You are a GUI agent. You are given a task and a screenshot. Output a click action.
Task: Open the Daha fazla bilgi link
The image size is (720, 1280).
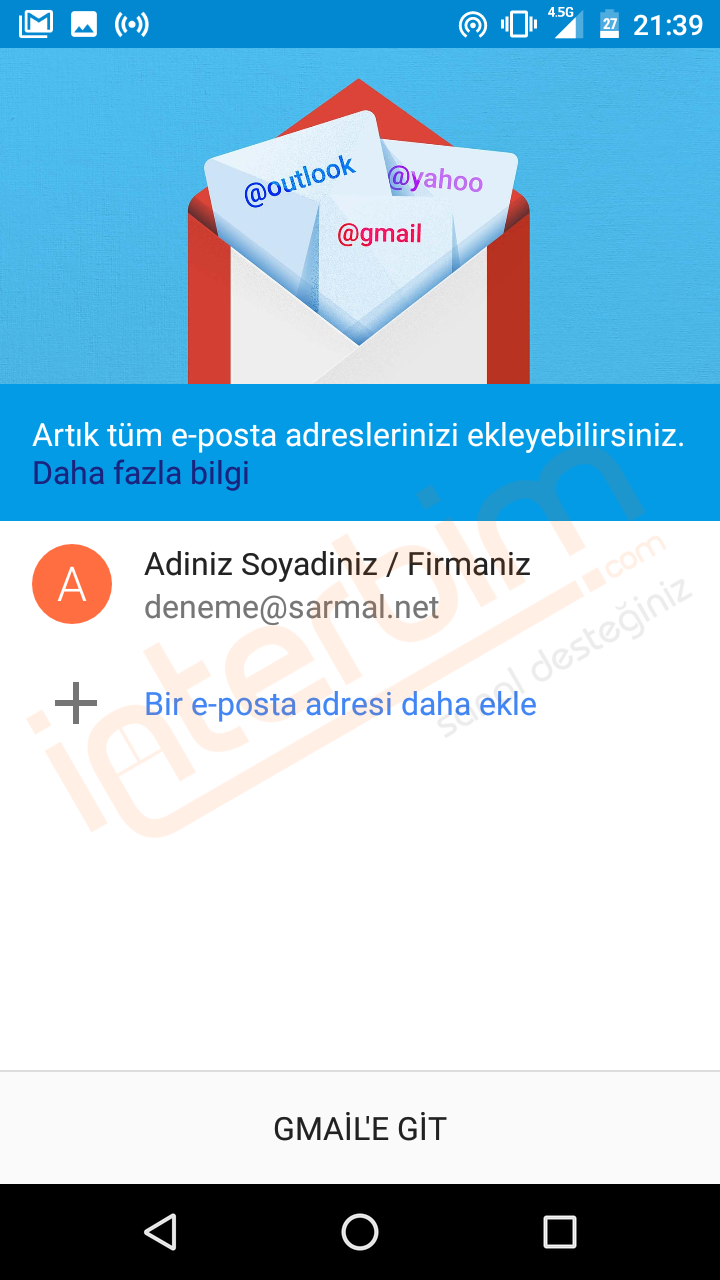tap(141, 472)
